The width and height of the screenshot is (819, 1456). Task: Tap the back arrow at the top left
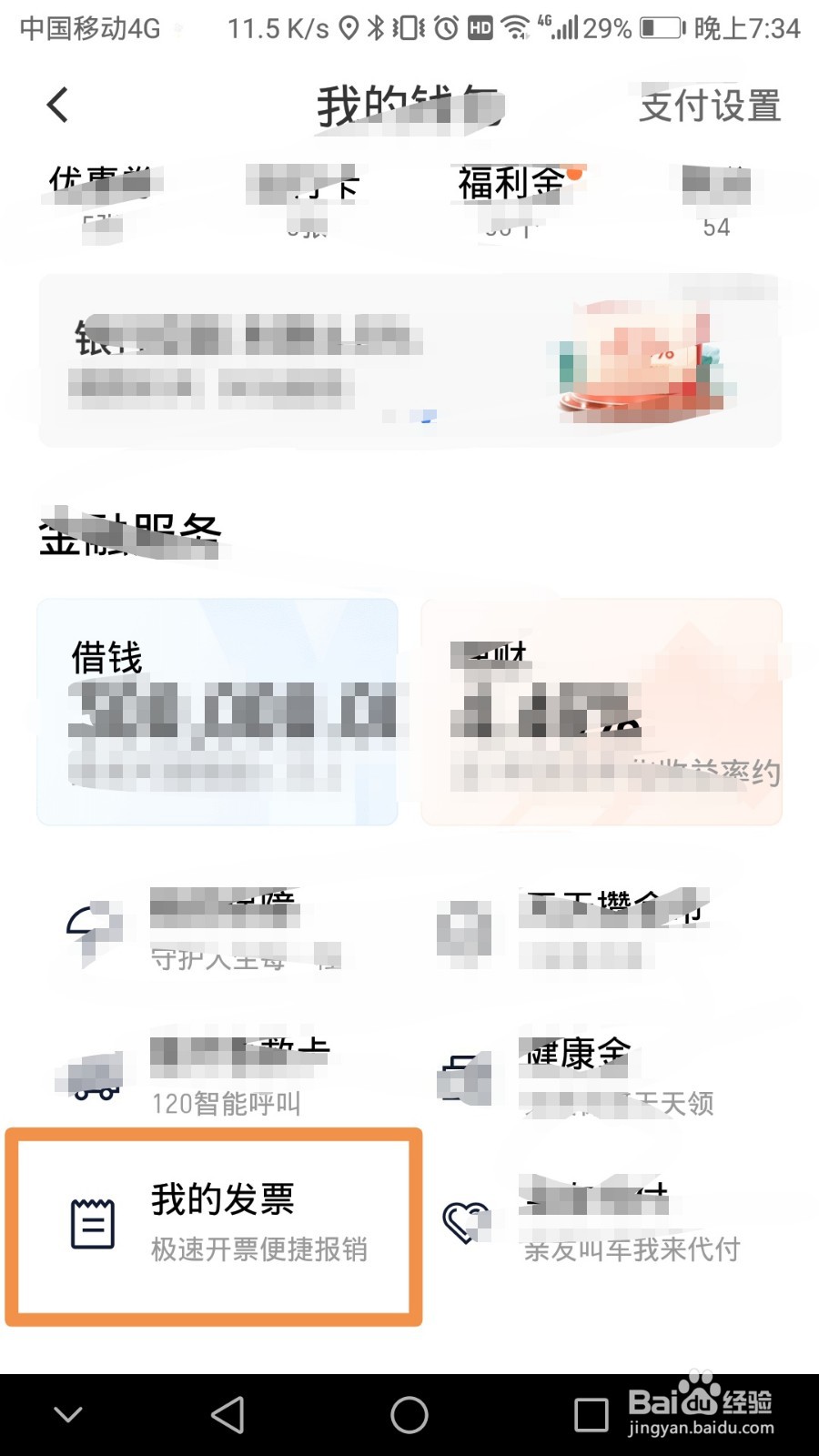point(57,104)
